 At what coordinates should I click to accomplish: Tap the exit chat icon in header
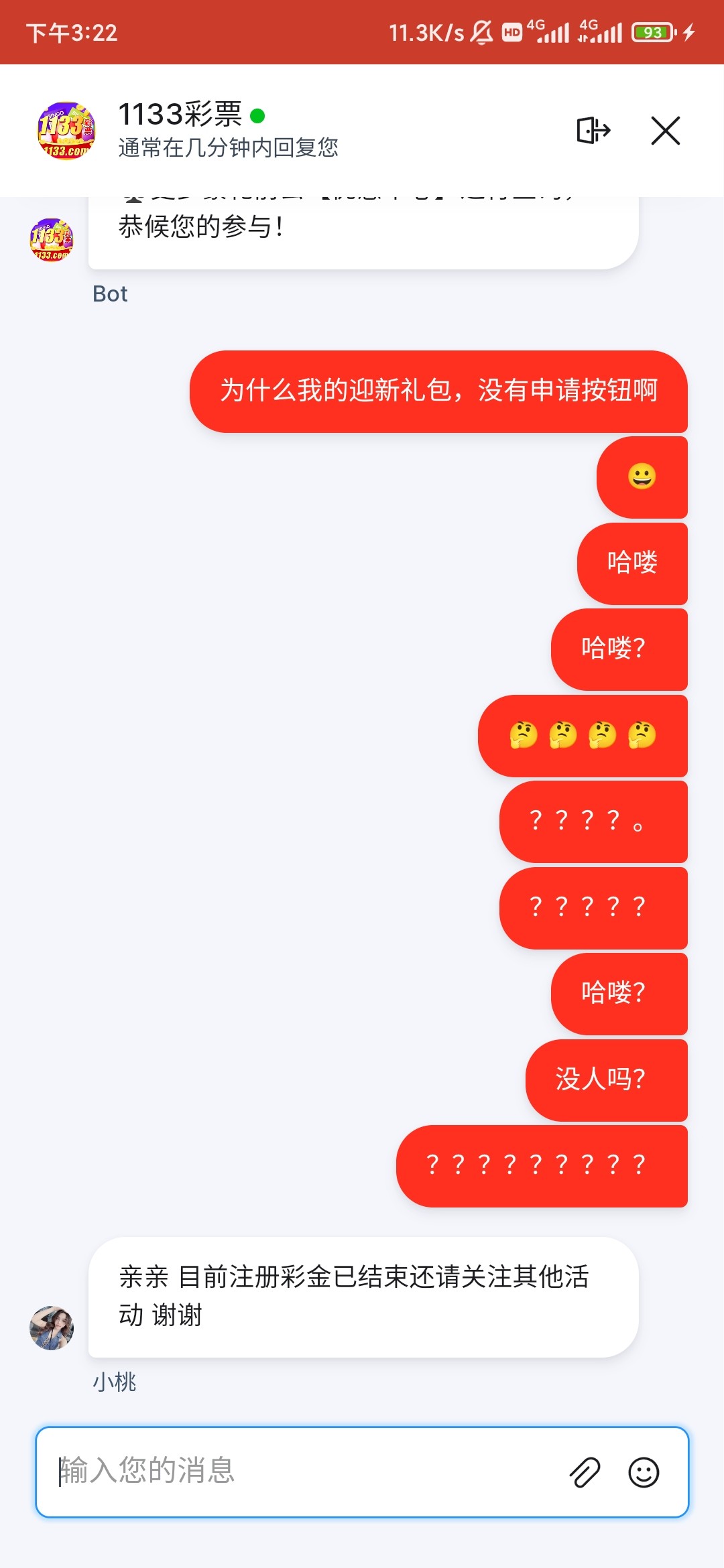(x=593, y=130)
